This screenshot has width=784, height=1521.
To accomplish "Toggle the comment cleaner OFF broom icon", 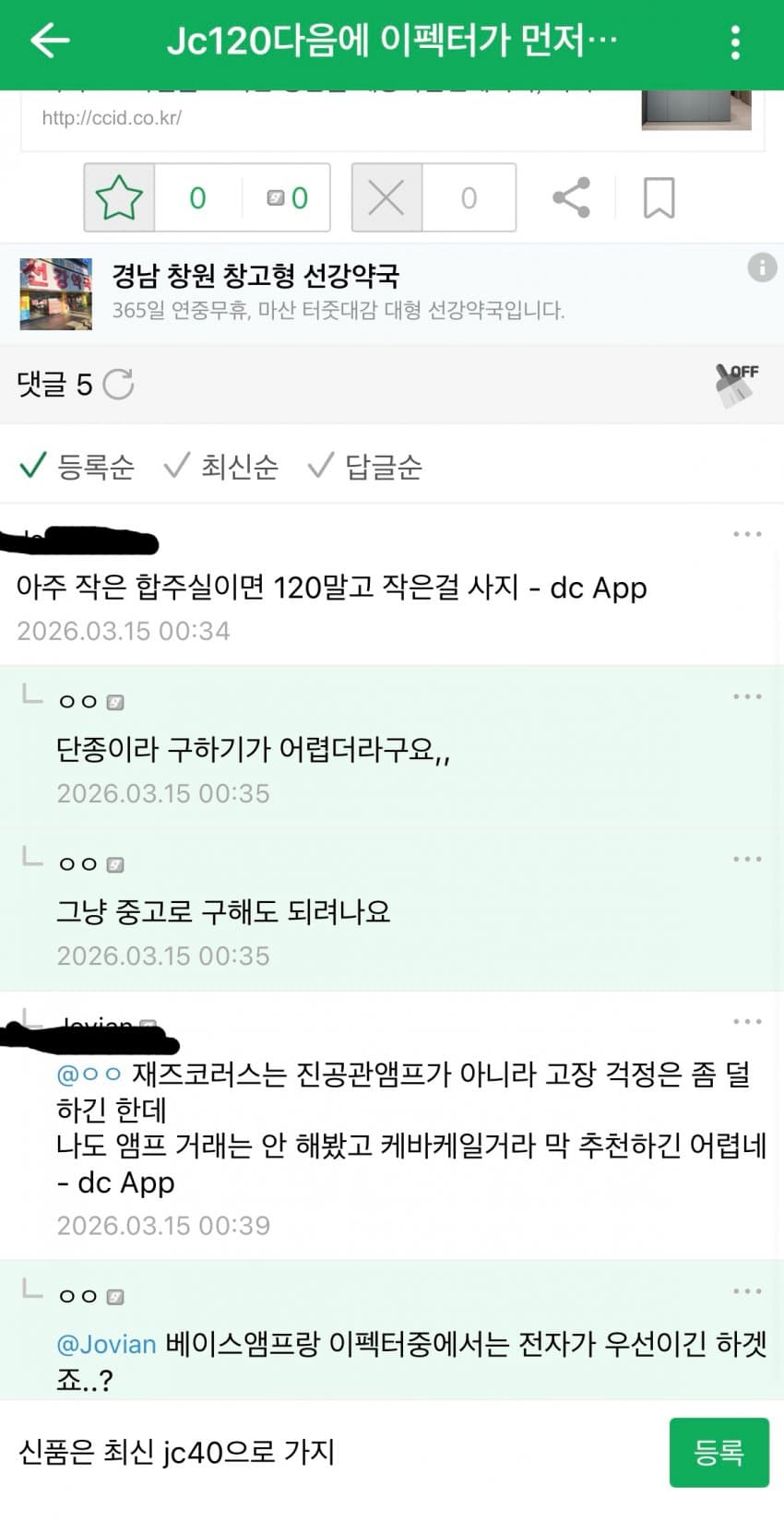I will coord(736,385).
